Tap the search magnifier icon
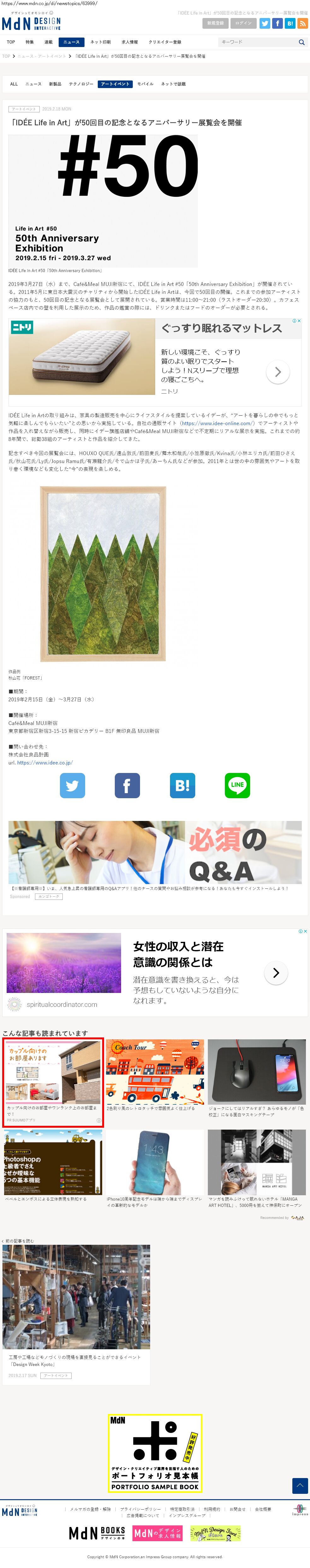The image size is (310, 1568). (x=301, y=42)
